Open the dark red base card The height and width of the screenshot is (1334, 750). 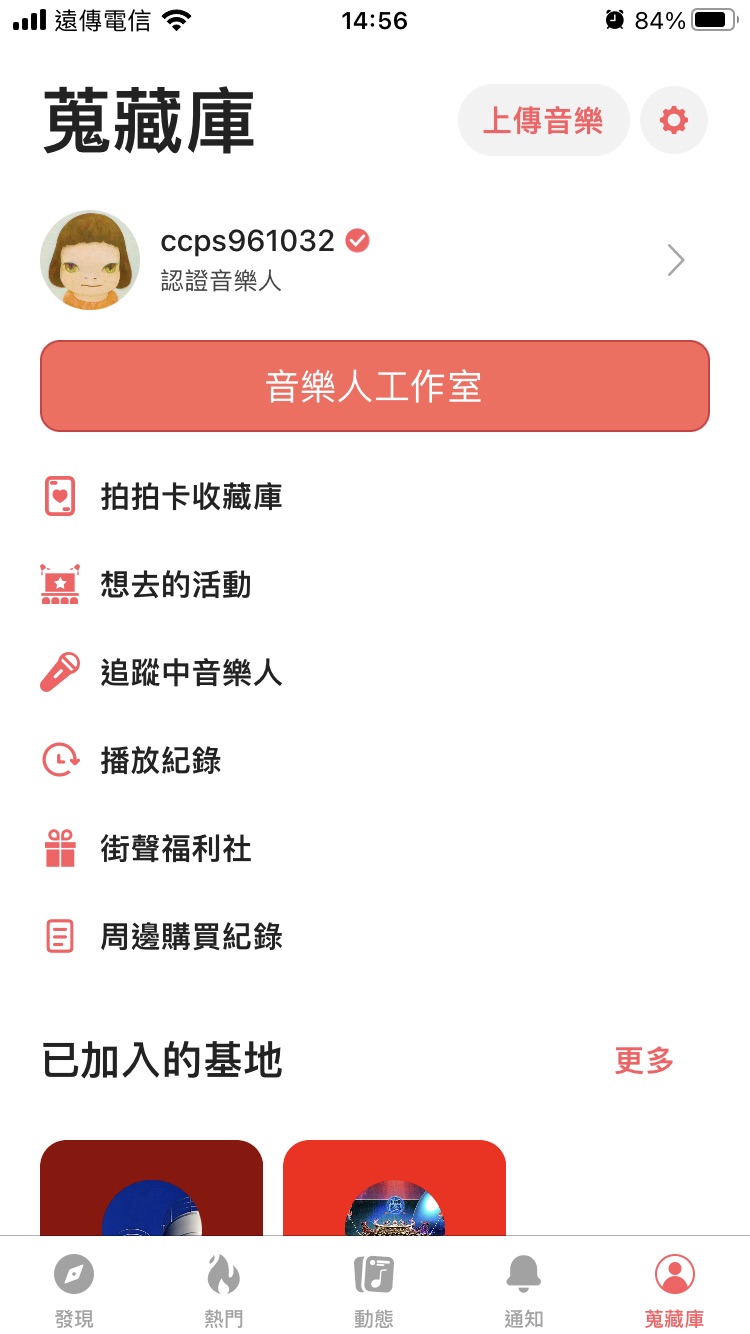(151, 1188)
